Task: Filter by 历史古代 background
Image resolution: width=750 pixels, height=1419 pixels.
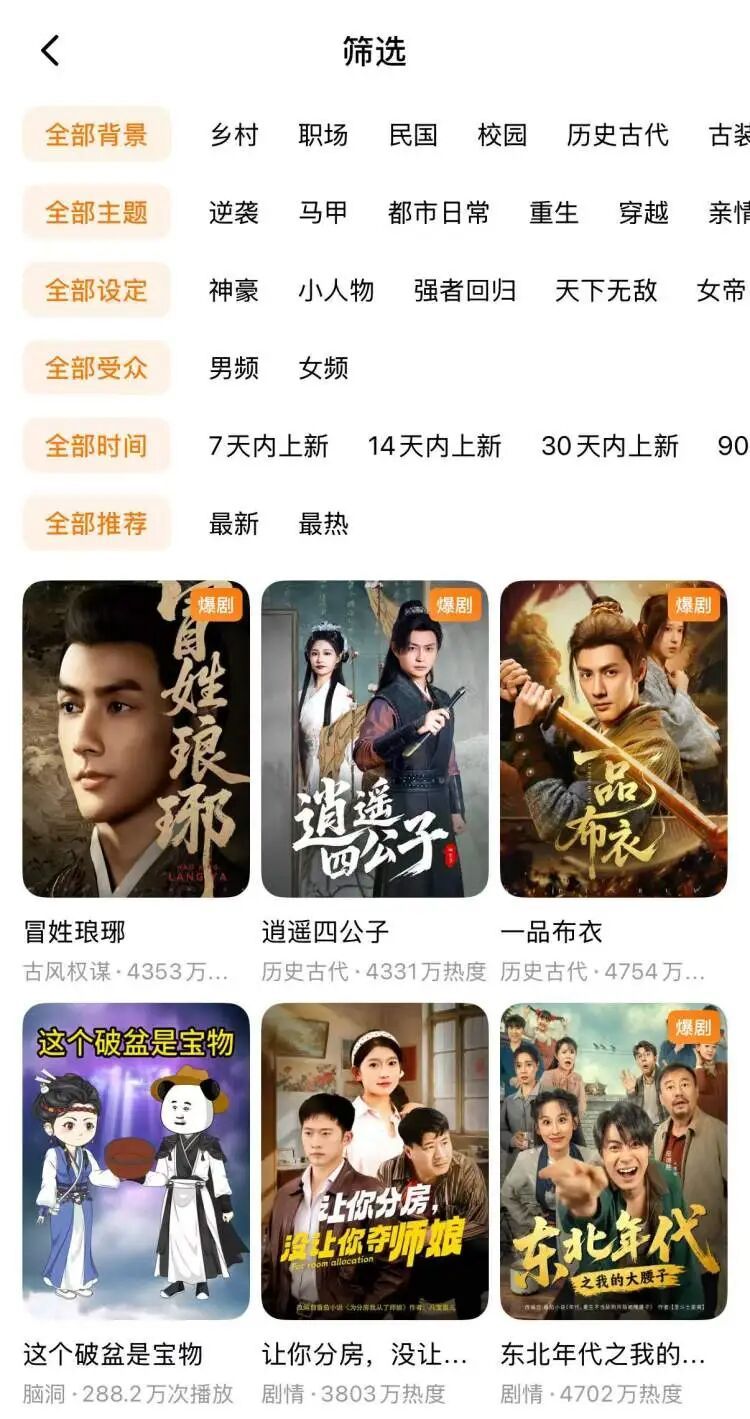Action: [x=616, y=136]
